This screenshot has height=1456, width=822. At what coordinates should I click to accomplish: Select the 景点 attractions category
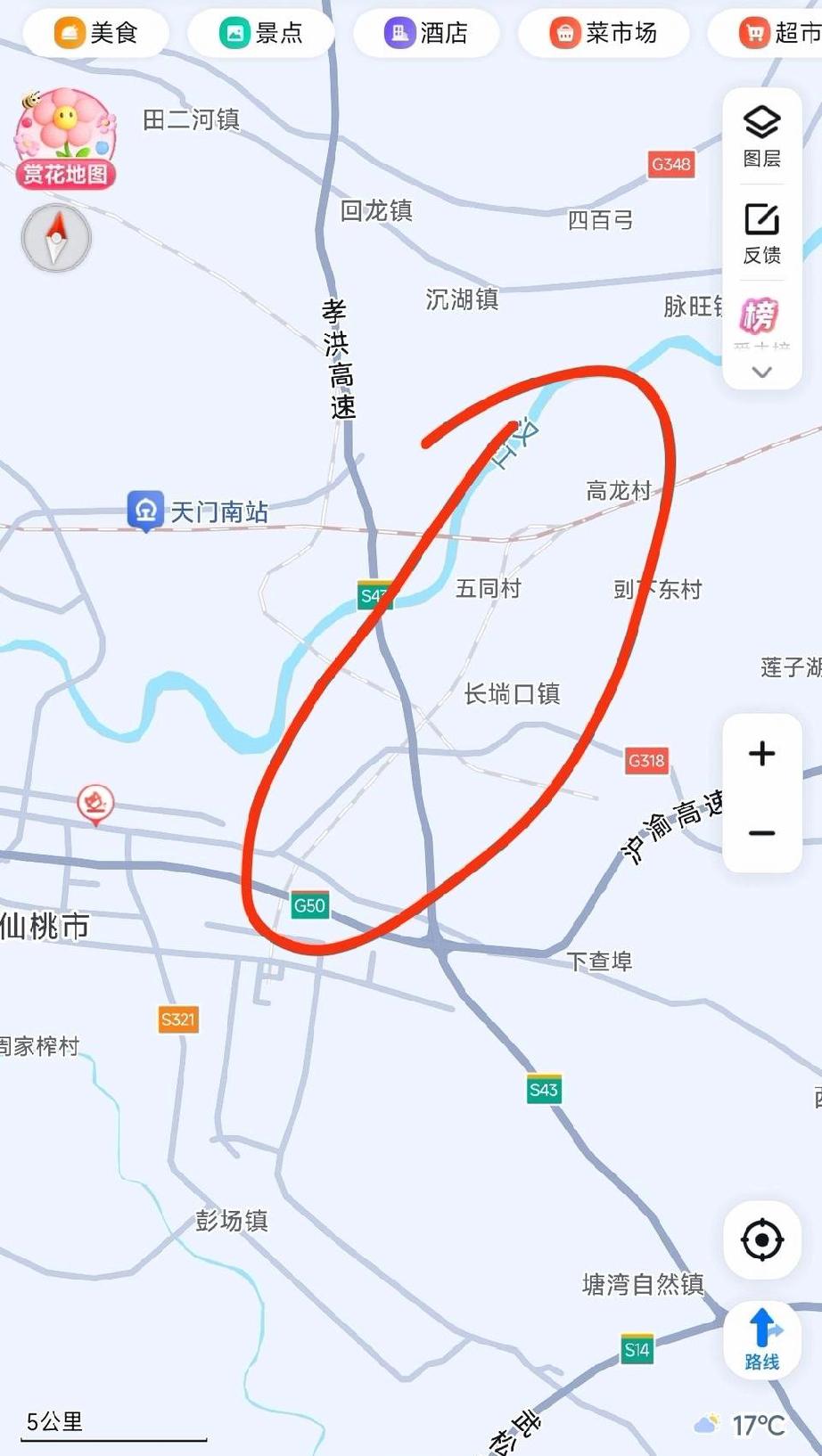(260, 33)
